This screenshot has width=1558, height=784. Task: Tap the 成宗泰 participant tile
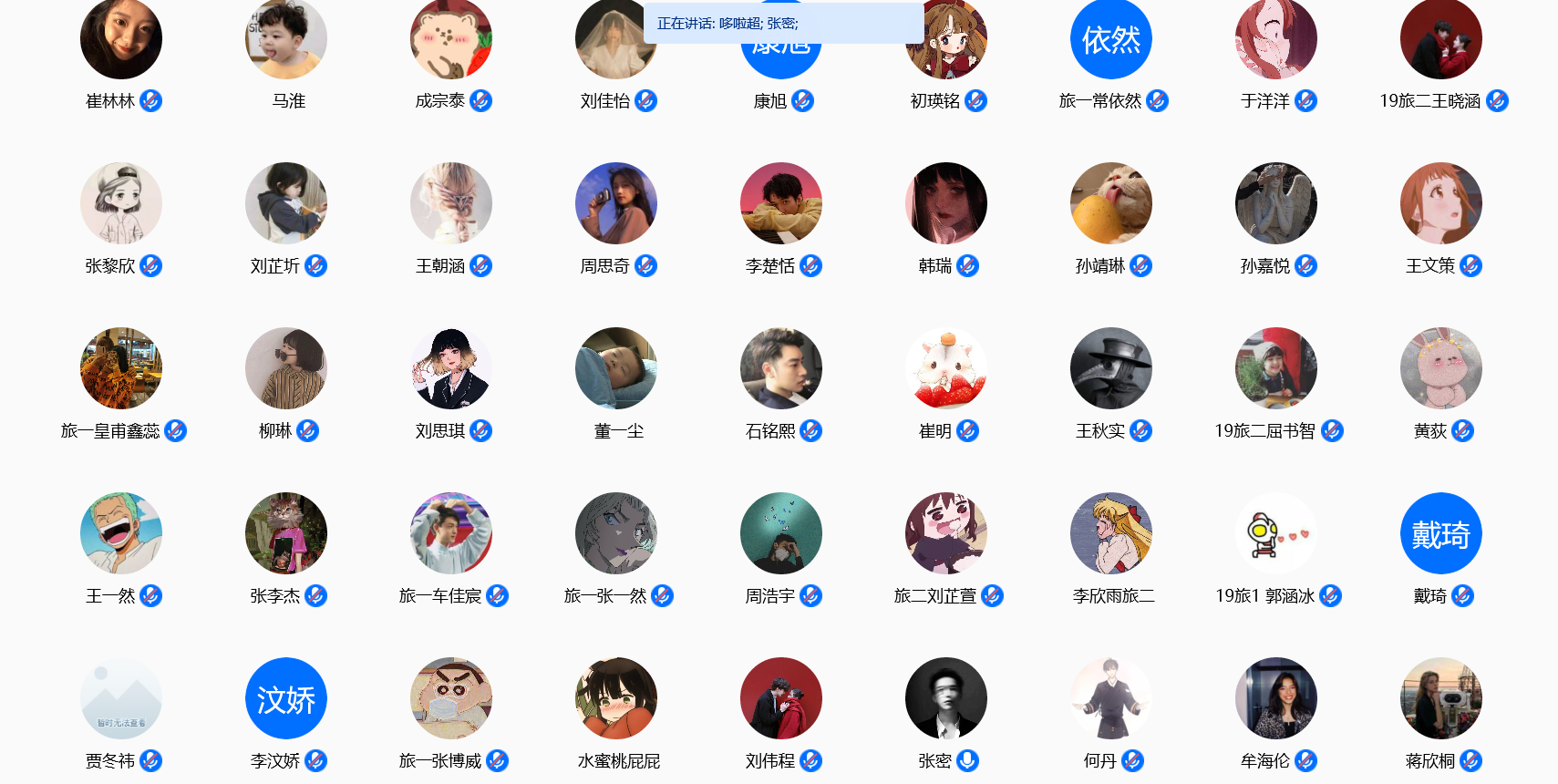(451, 40)
